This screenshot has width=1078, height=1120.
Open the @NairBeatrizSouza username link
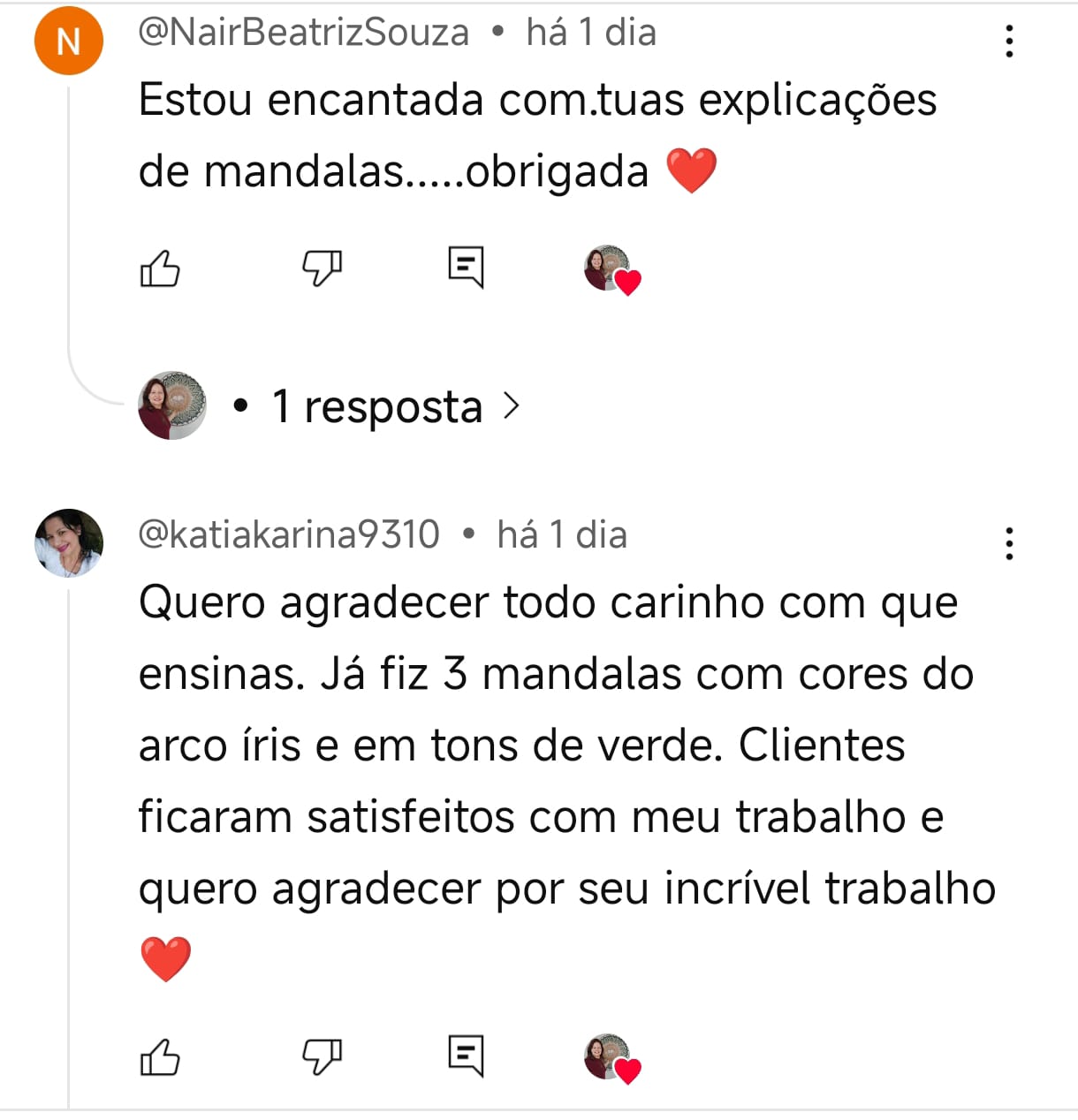pos(304,33)
